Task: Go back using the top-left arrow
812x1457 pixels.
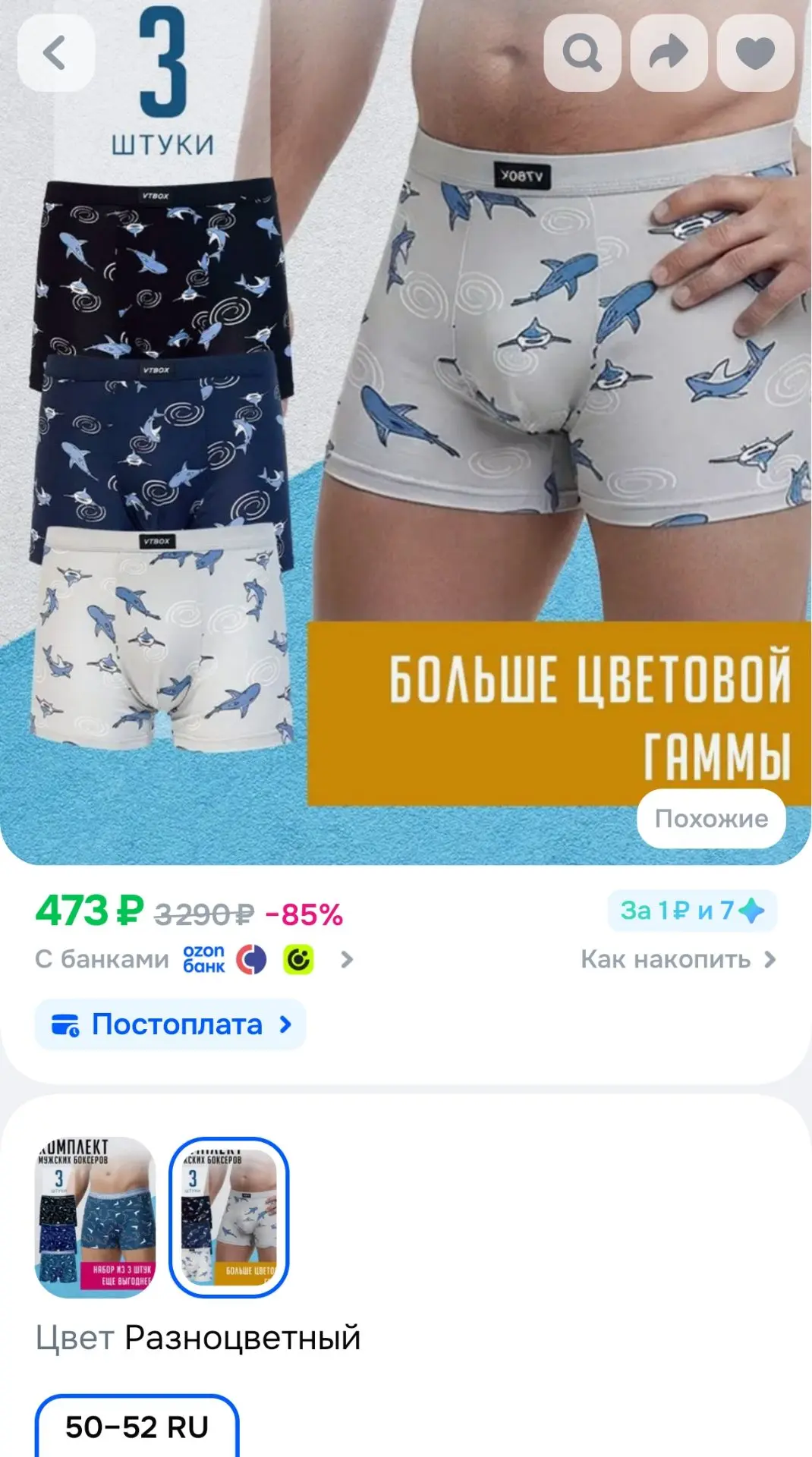Action: (56, 53)
